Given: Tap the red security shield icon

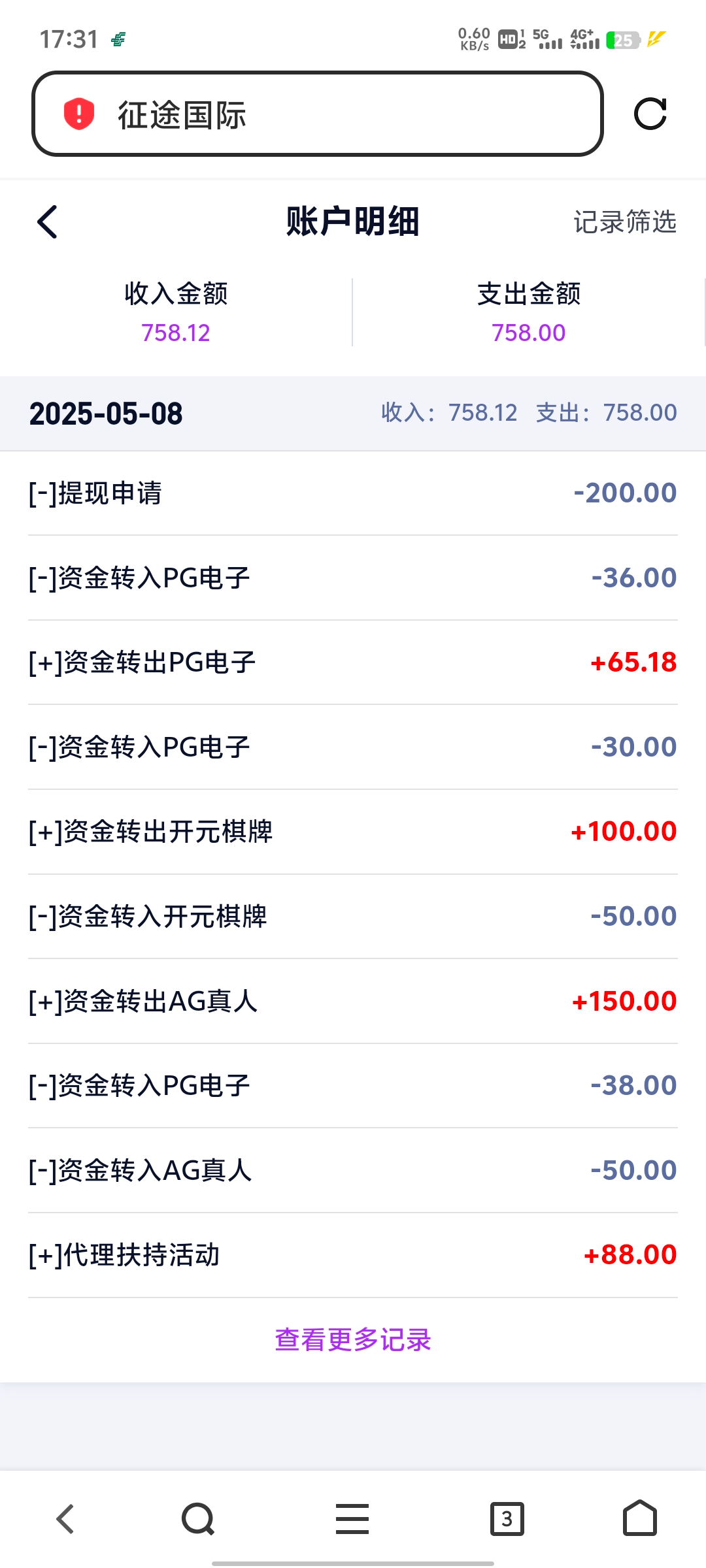Looking at the screenshot, I should tap(79, 114).
